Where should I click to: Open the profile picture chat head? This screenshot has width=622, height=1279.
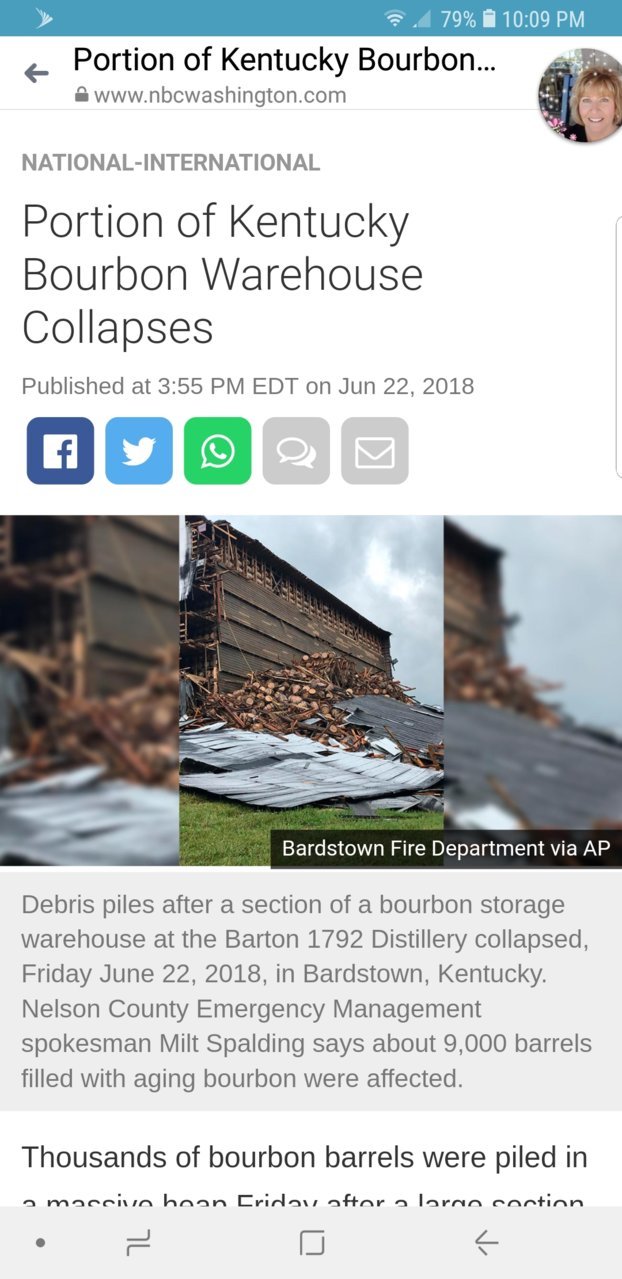pos(581,95)
